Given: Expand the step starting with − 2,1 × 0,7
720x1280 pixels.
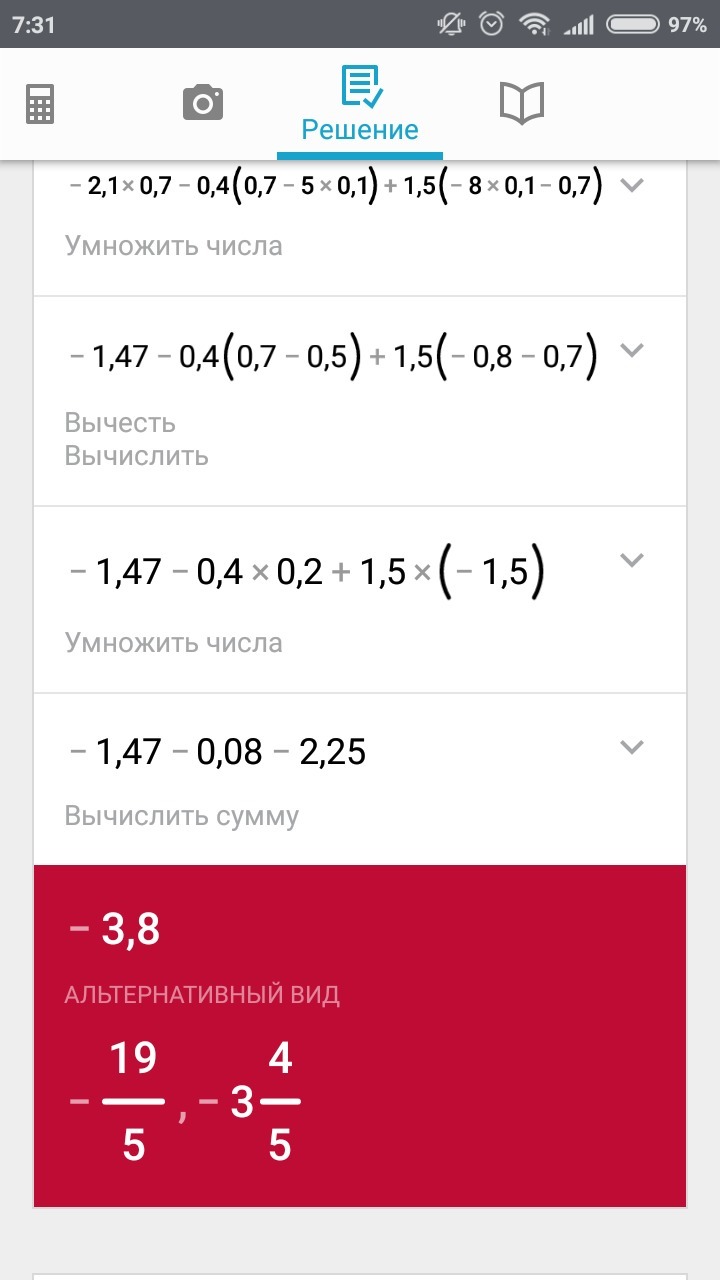Looking at the screenshot, I should [x=631, y=185].
